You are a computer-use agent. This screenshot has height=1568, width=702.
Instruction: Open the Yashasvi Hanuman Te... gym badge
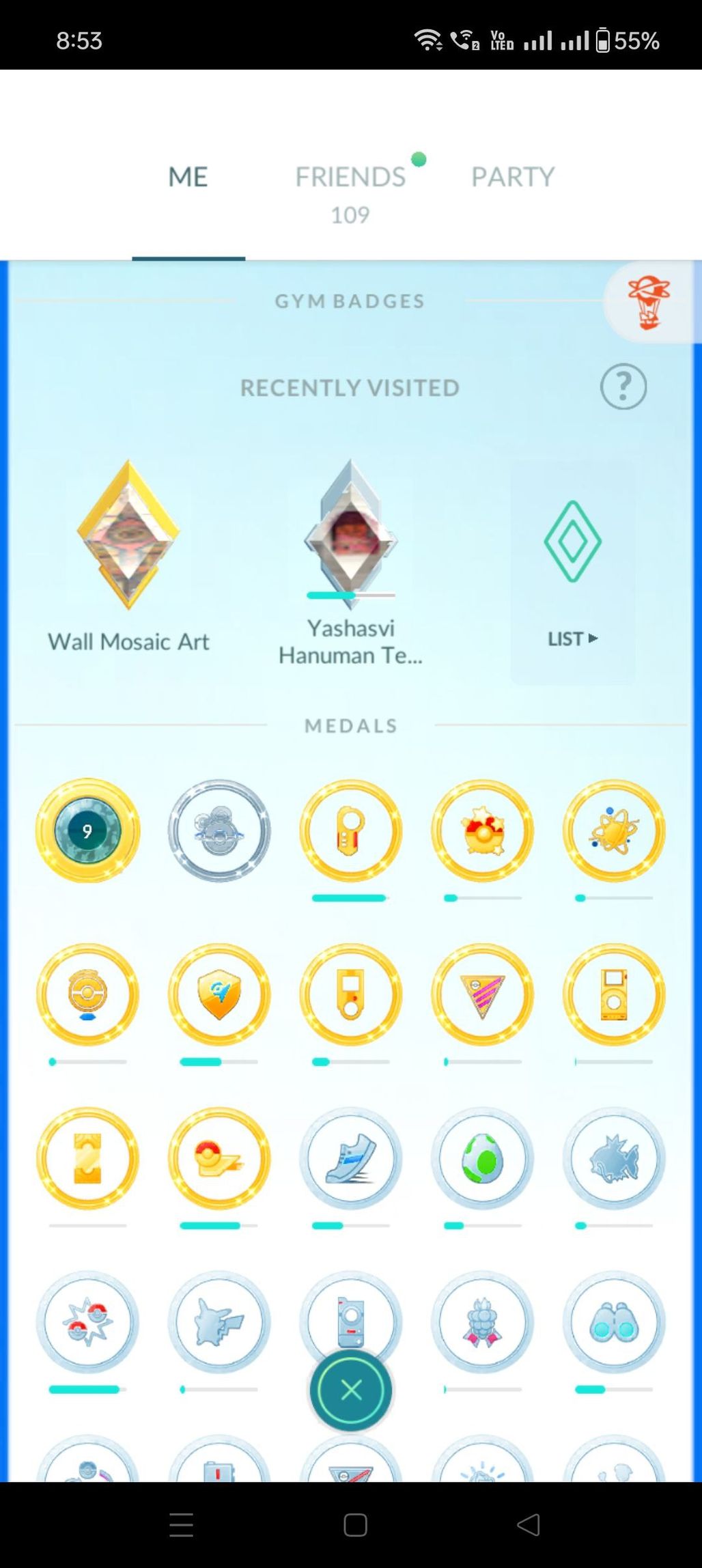point(350,533)
